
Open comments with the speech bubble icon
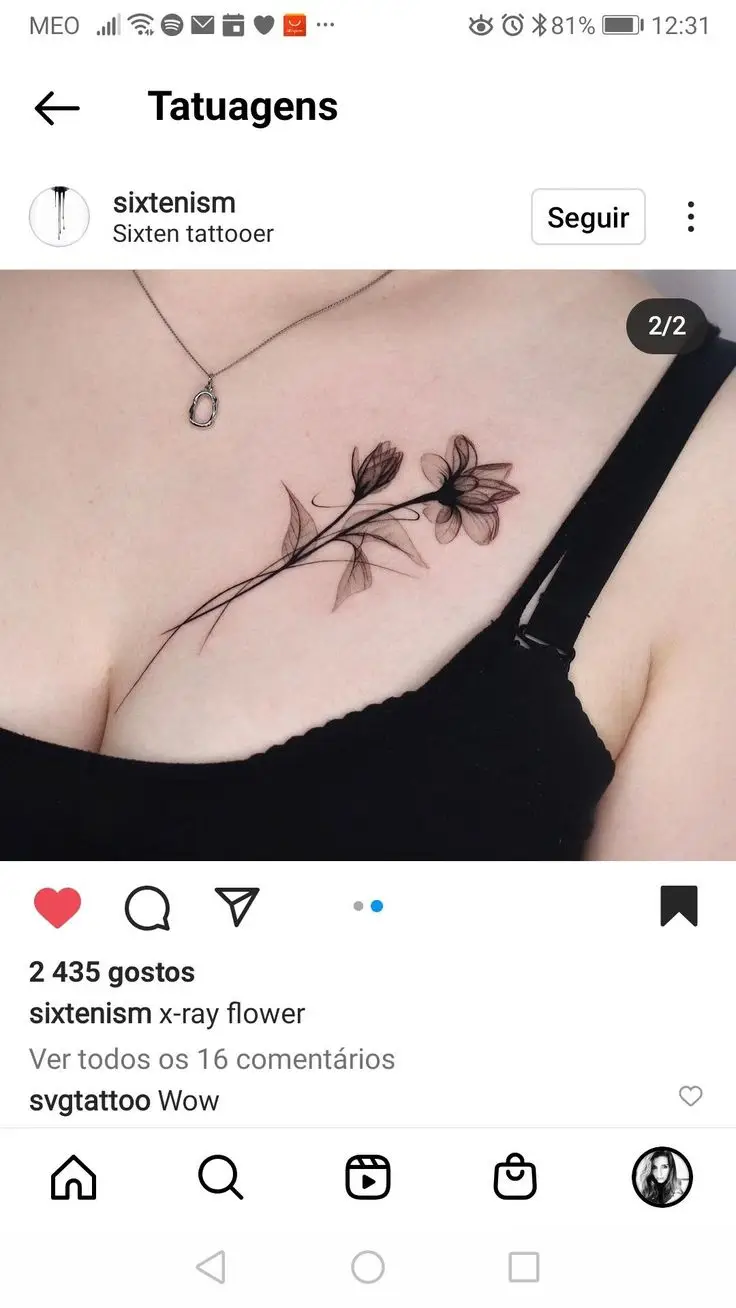coord(147,908)
